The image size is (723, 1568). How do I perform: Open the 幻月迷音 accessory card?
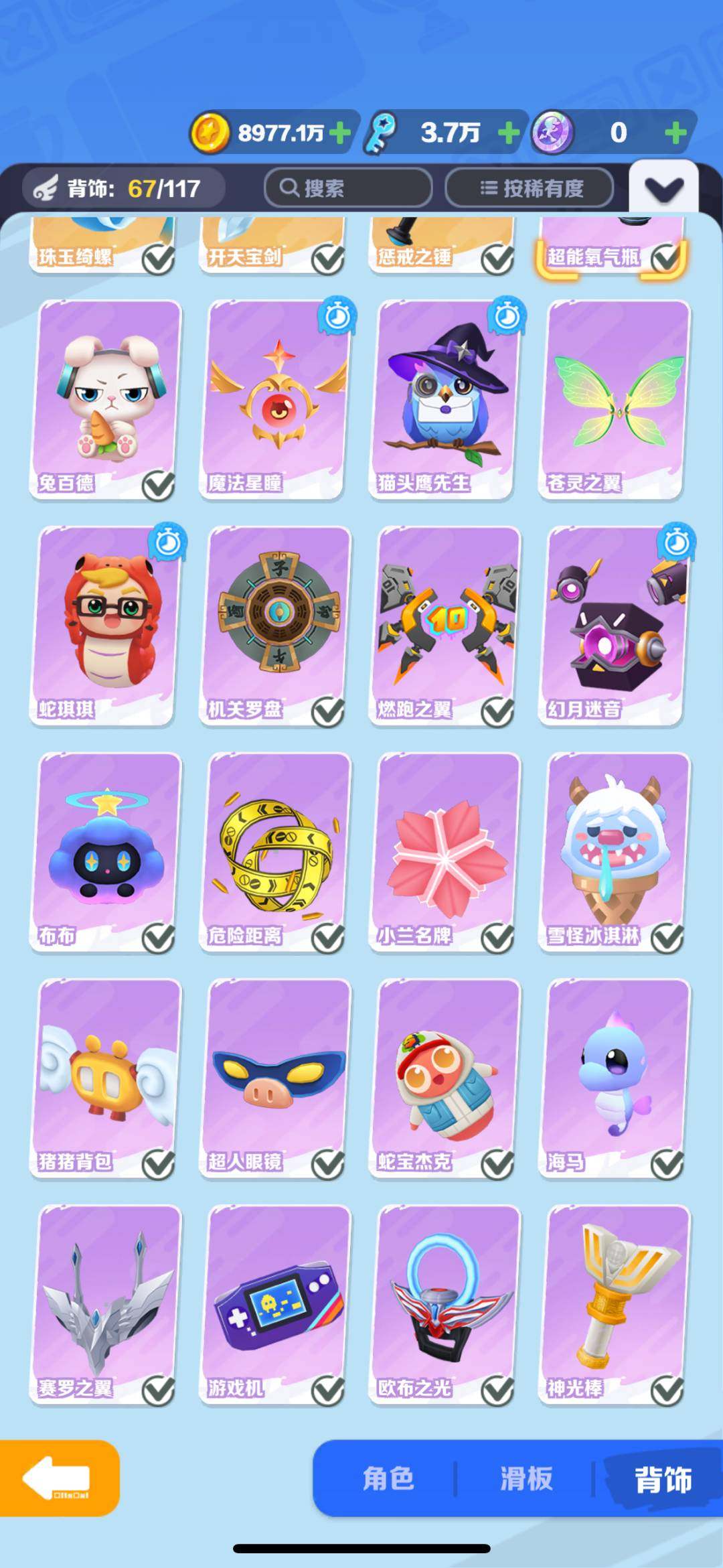click(615, 626)
